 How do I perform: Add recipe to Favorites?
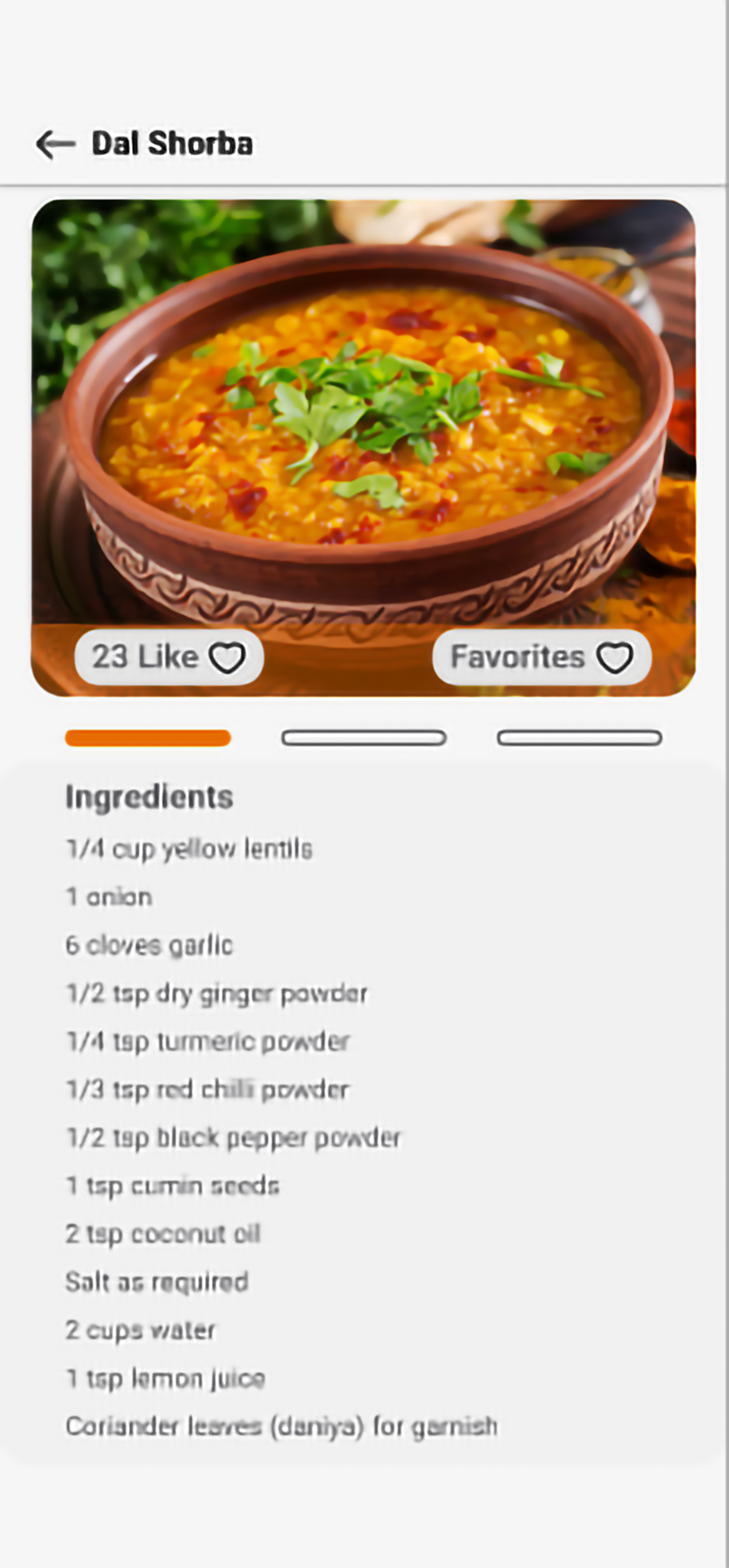click(x=541, y=657)
